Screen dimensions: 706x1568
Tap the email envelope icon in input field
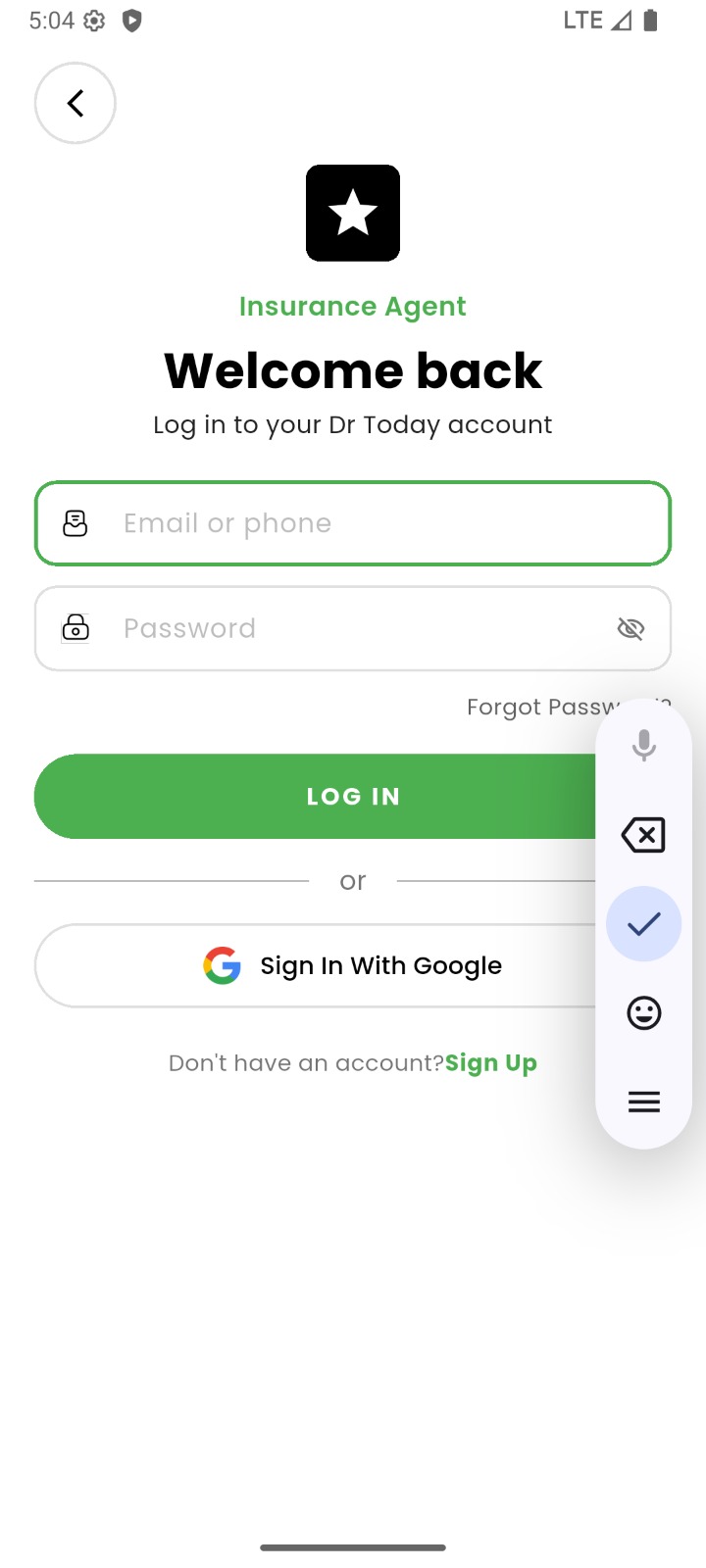pos(76,522)
